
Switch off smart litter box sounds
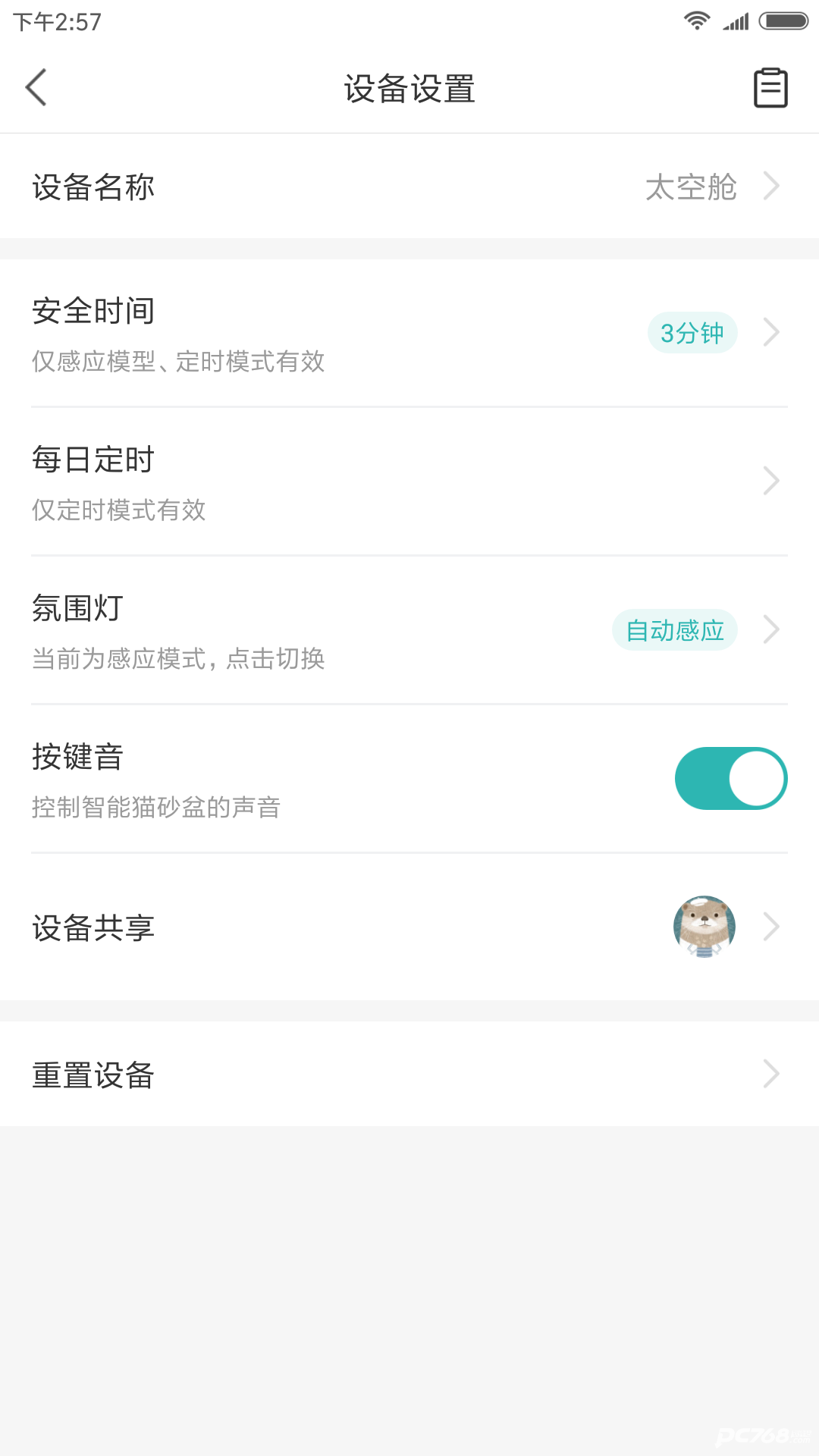click(x=730, y=778)
